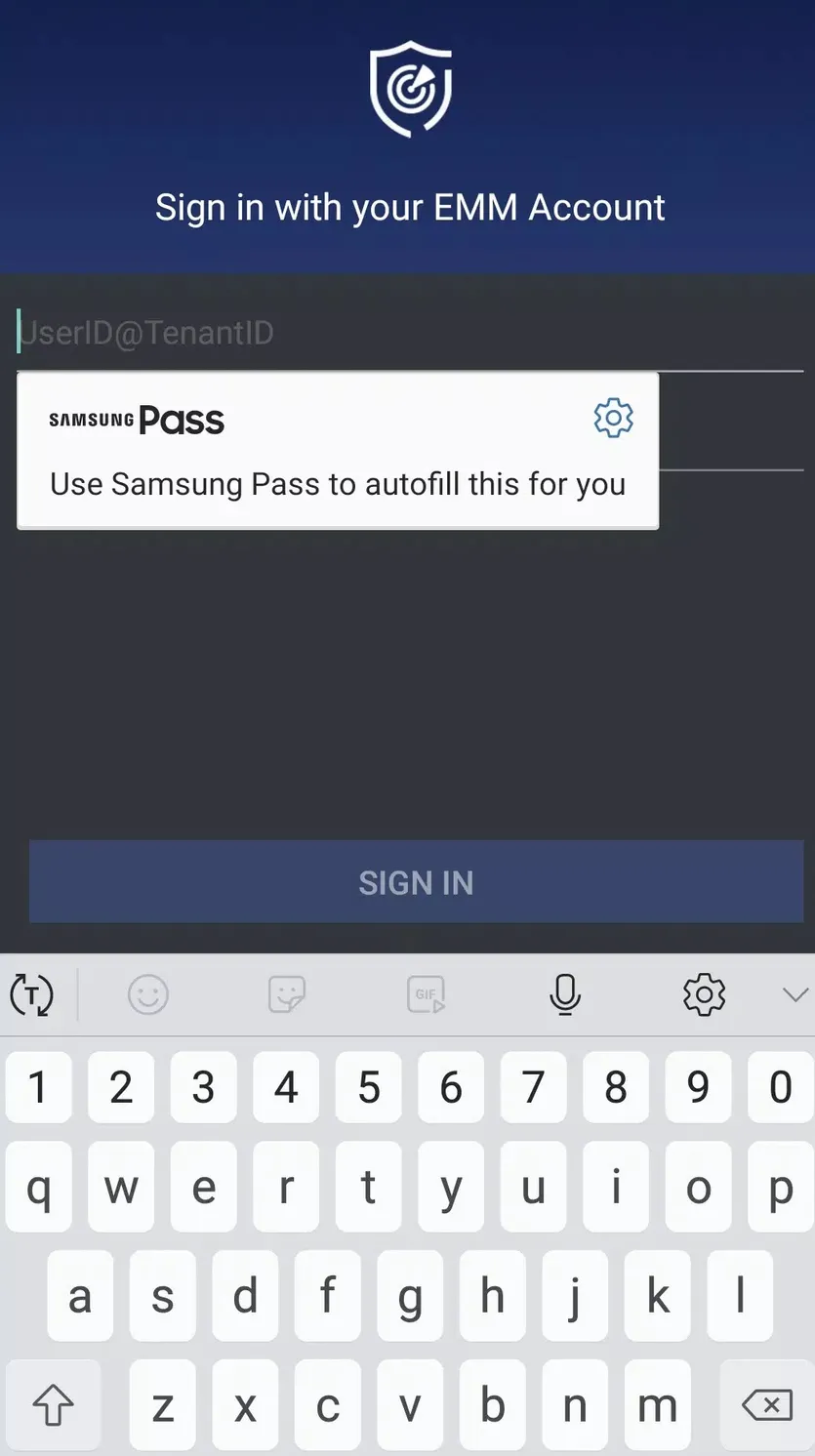Open keyboard settings gear
This screenshot has height=1456, width=815.
click(704, 994)
